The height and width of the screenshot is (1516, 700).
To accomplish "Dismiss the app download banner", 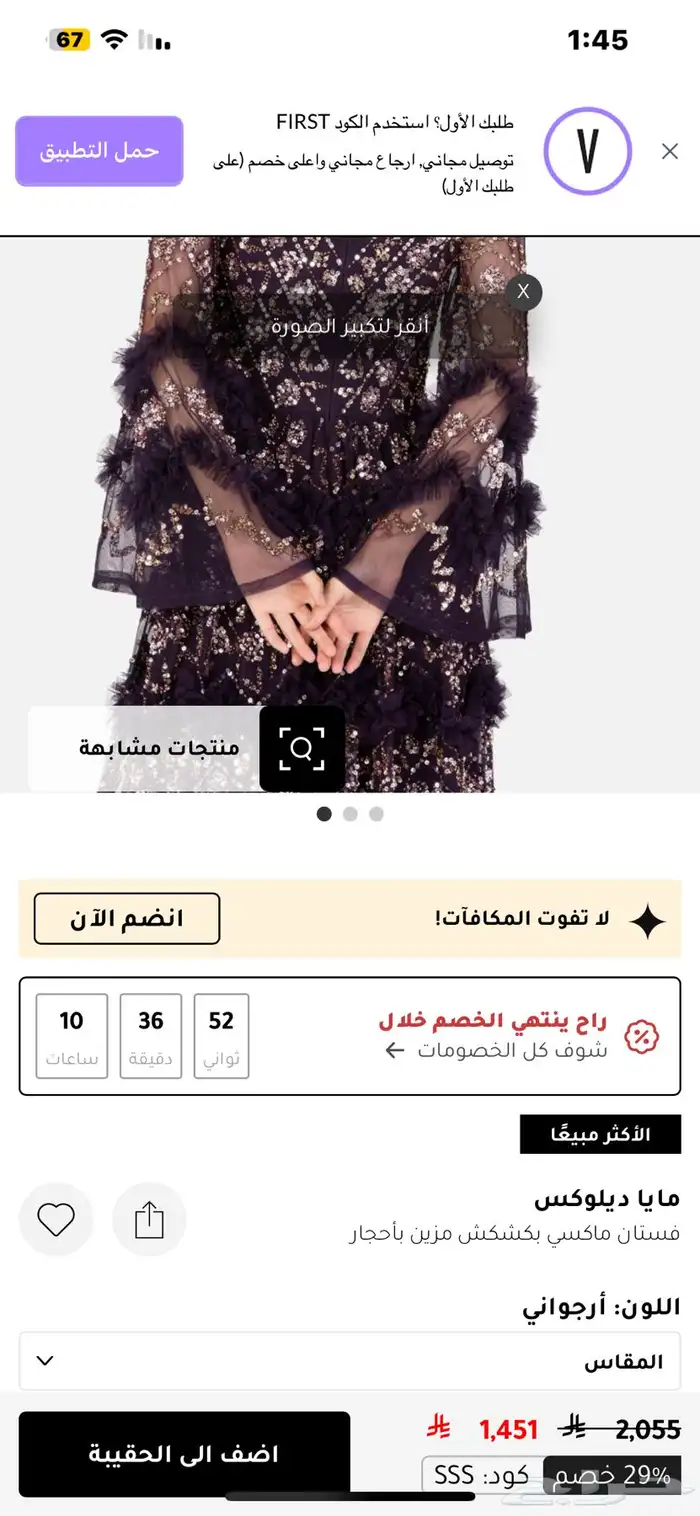I will (x=669, y=151).
